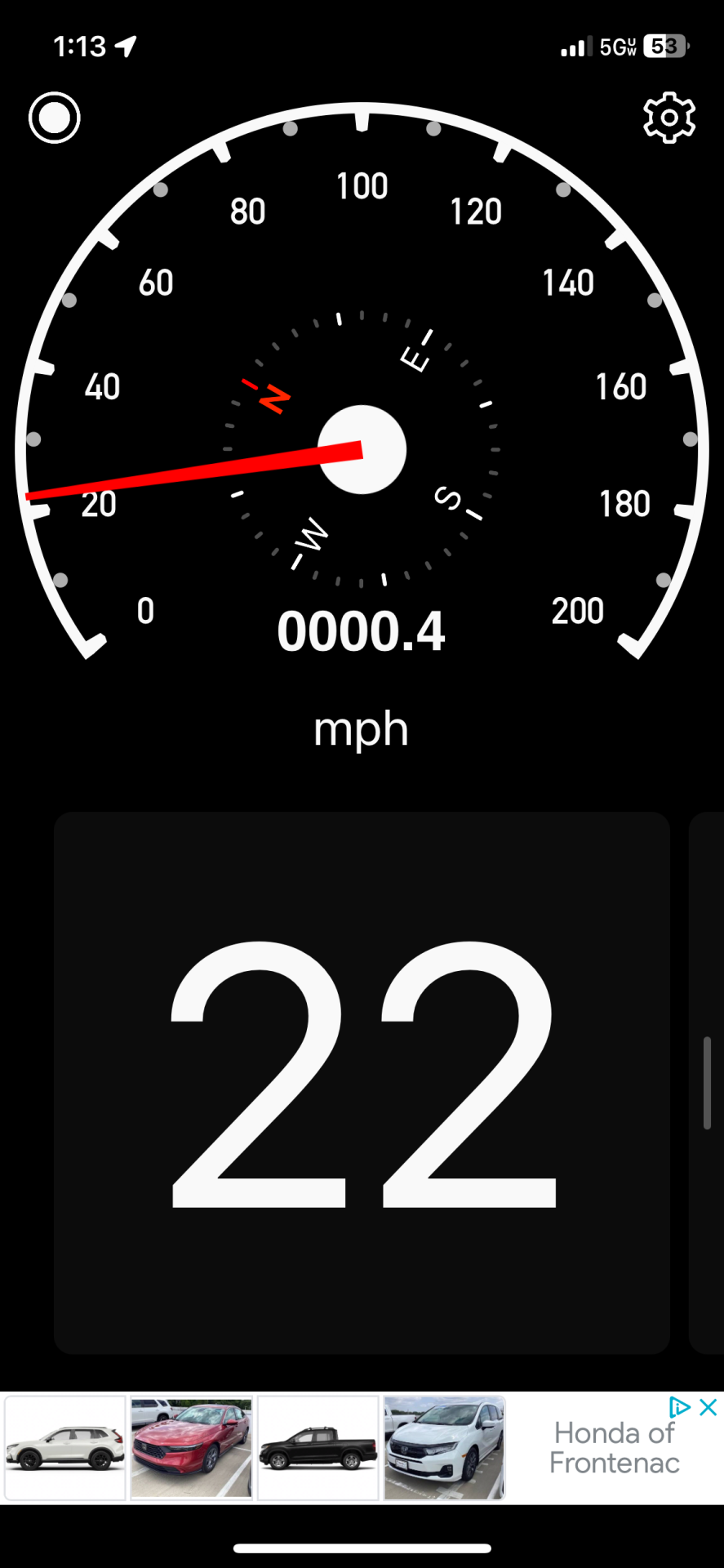Close the Honda of Frontenac ad

(708, 1407)
